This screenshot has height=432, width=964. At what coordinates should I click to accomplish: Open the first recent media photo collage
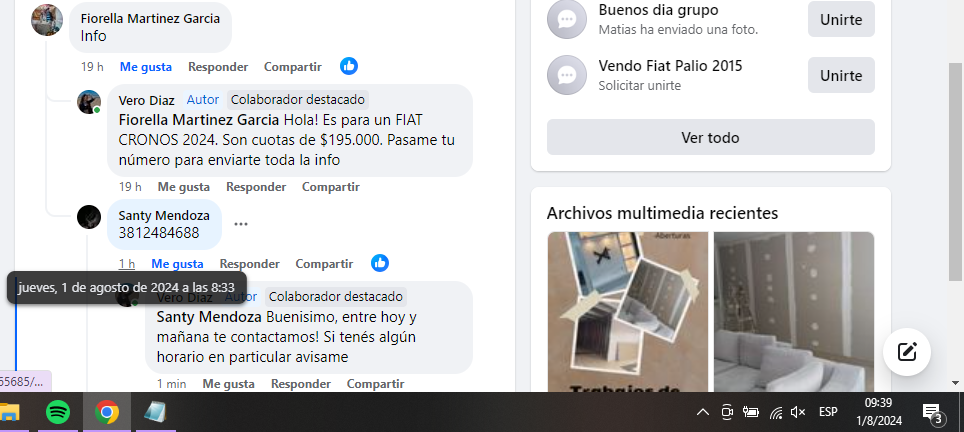pos(627,311)
